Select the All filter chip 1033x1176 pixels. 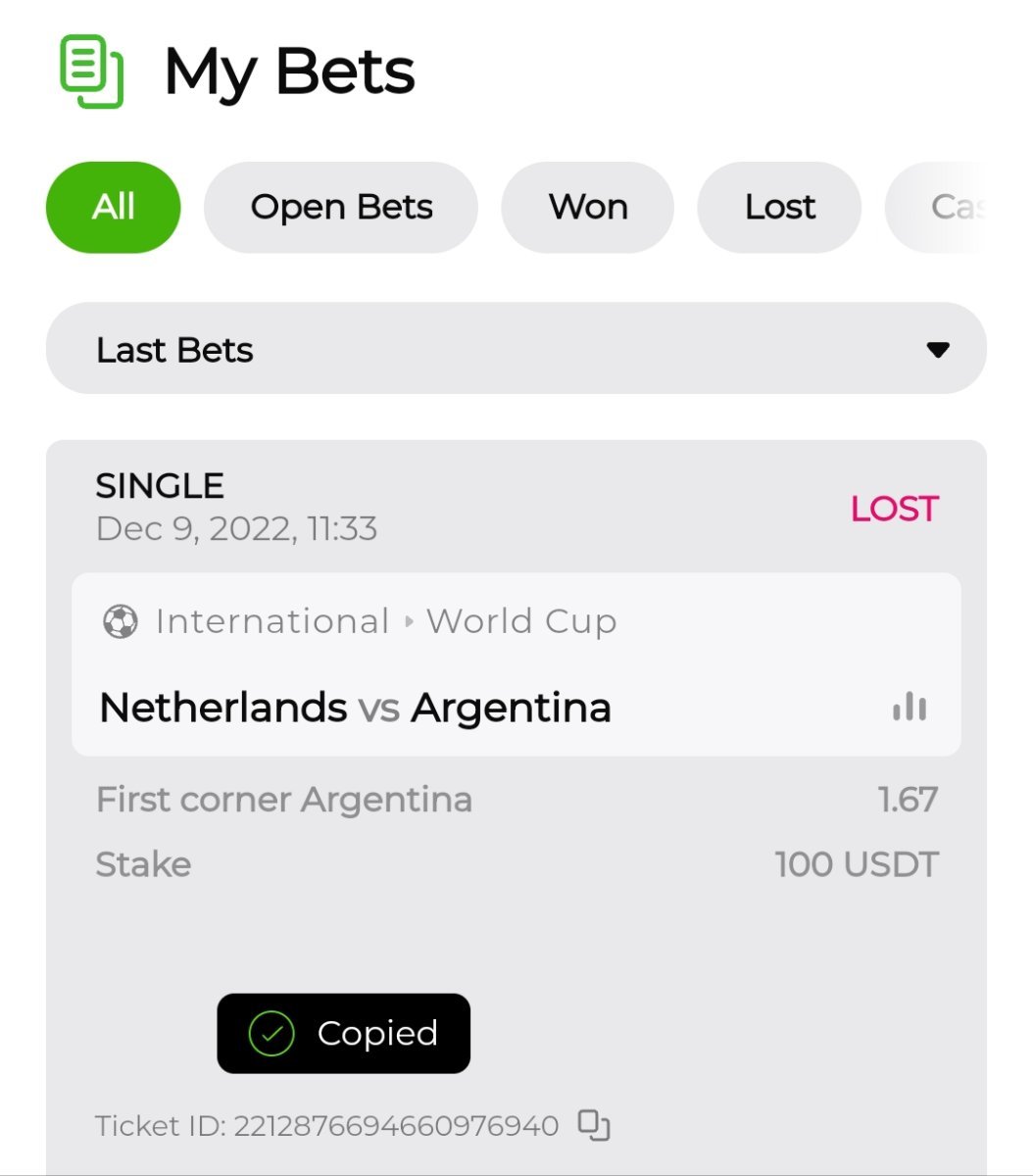[114, 207]
